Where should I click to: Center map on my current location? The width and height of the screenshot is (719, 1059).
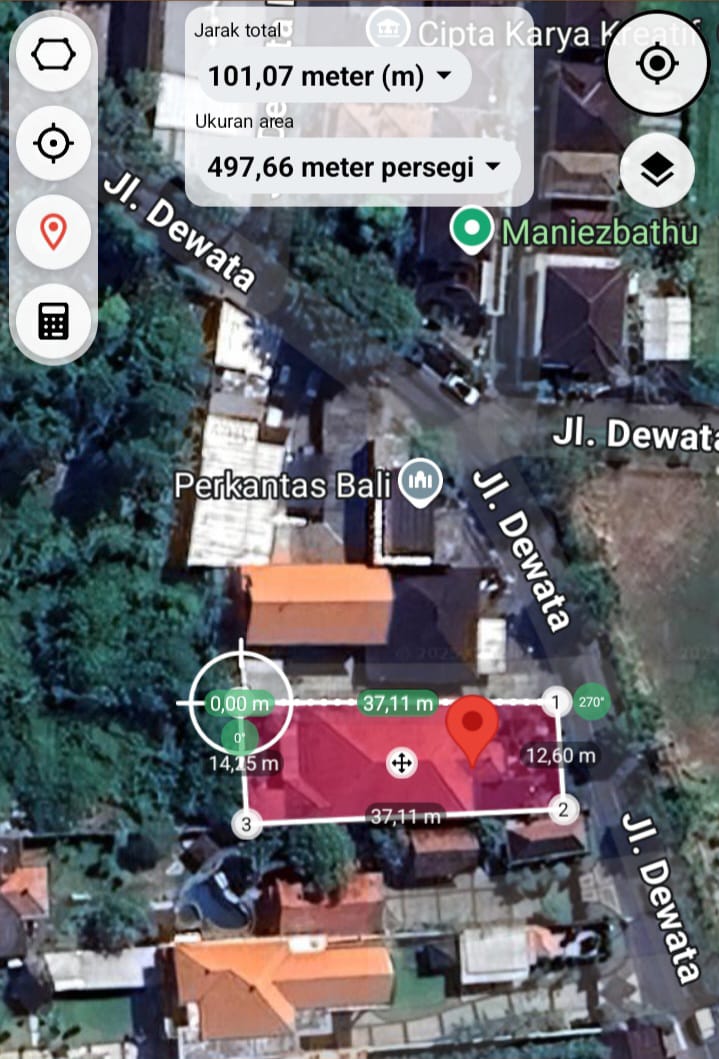point(657,64)
